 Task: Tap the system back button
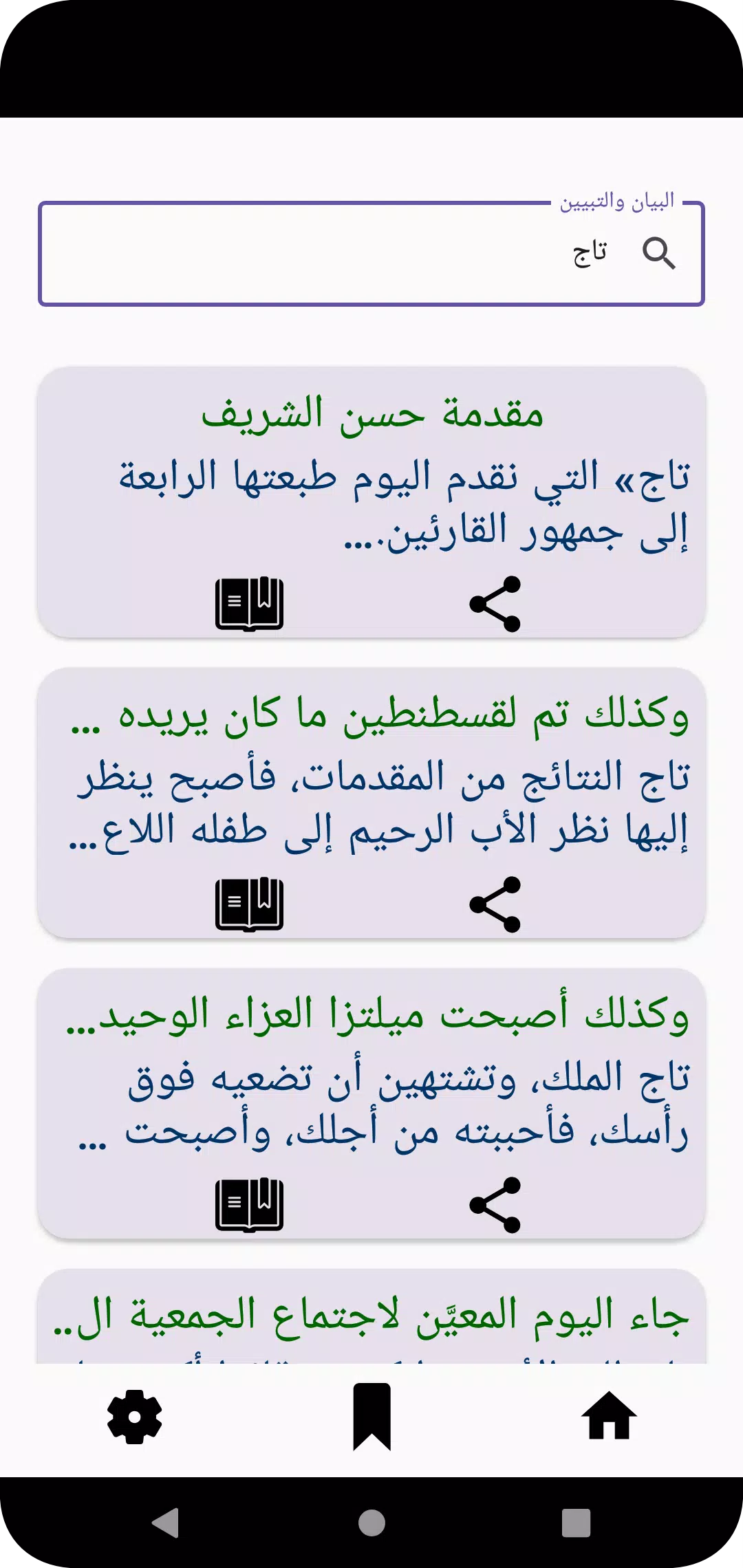pos(166,1523)
